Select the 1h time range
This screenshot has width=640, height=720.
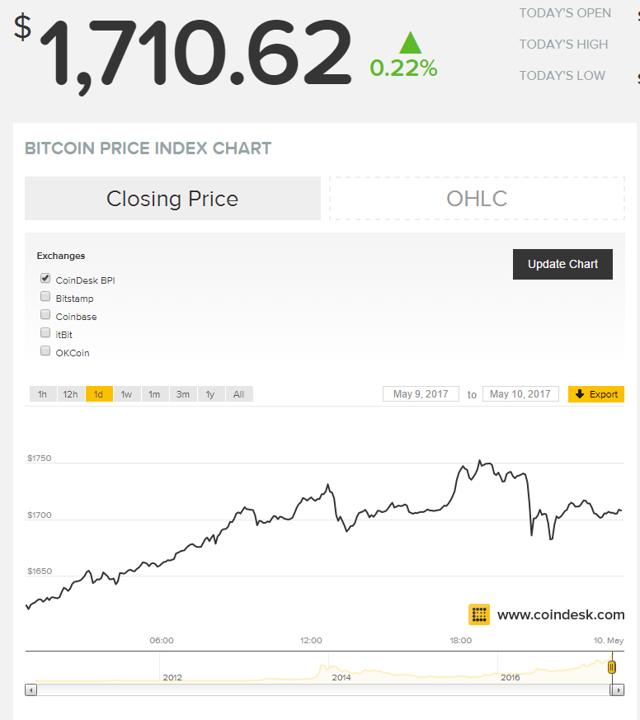pyautogui.click(x=42, y=394)
